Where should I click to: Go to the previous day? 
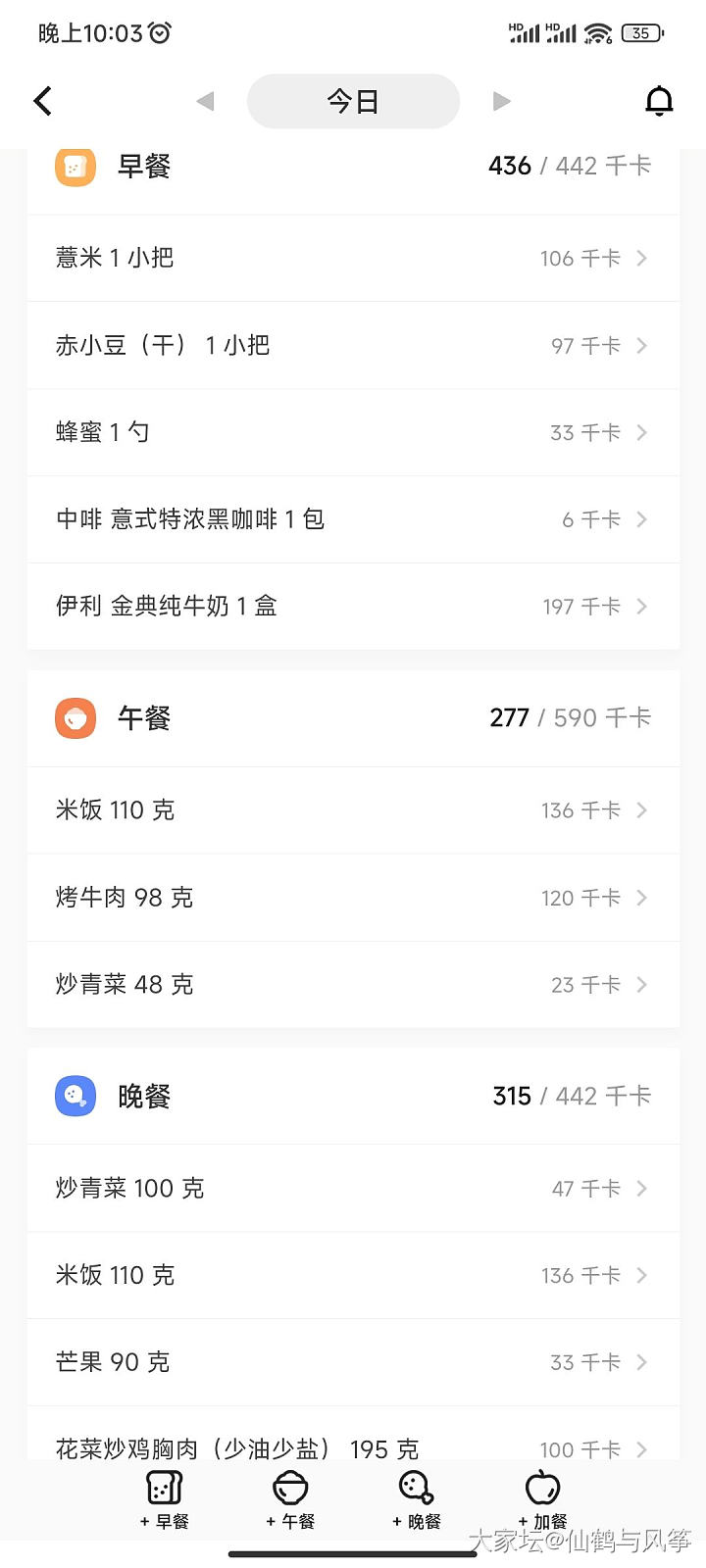[205, 101]
